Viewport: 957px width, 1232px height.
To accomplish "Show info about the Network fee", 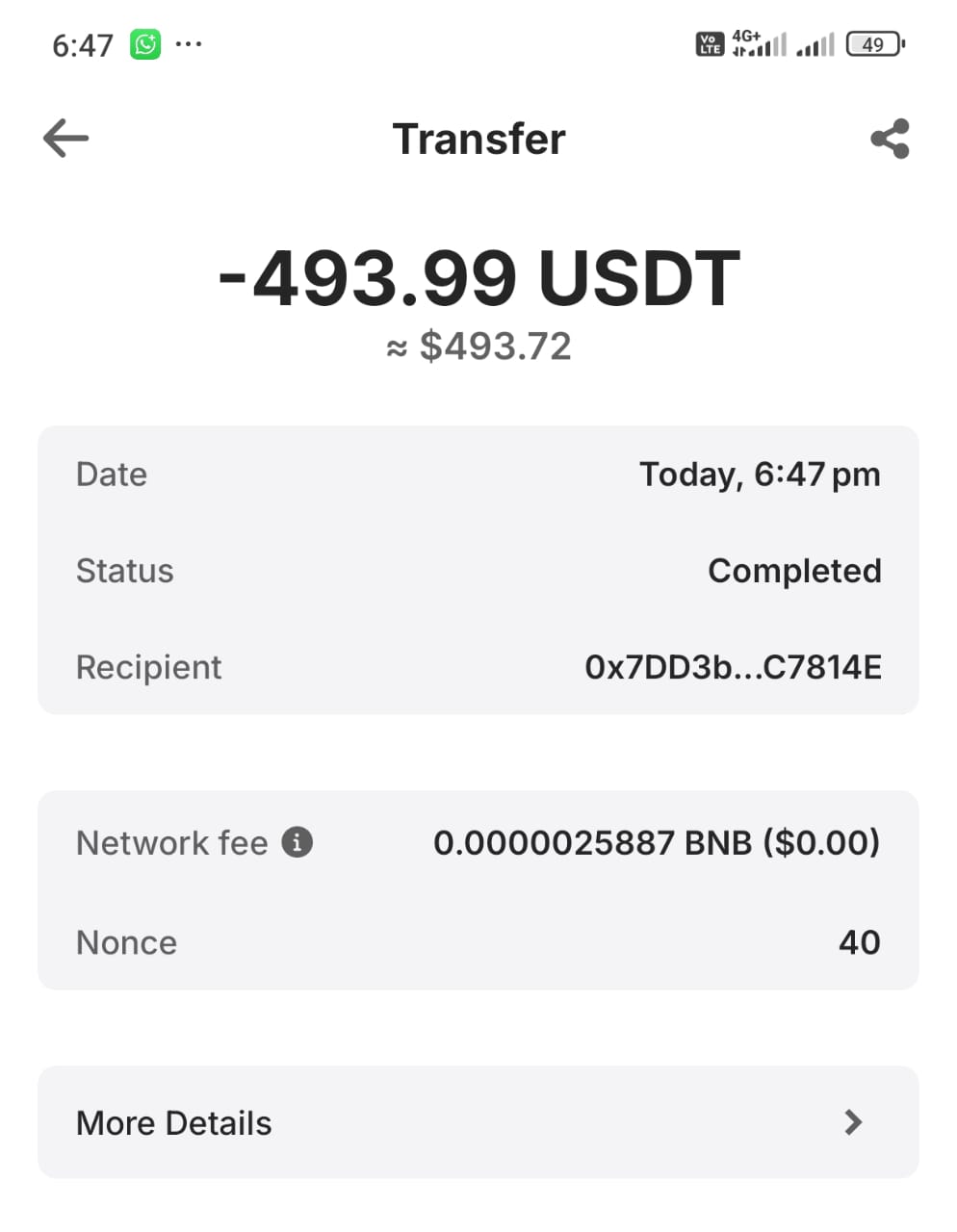I will [x=297, y=842].
